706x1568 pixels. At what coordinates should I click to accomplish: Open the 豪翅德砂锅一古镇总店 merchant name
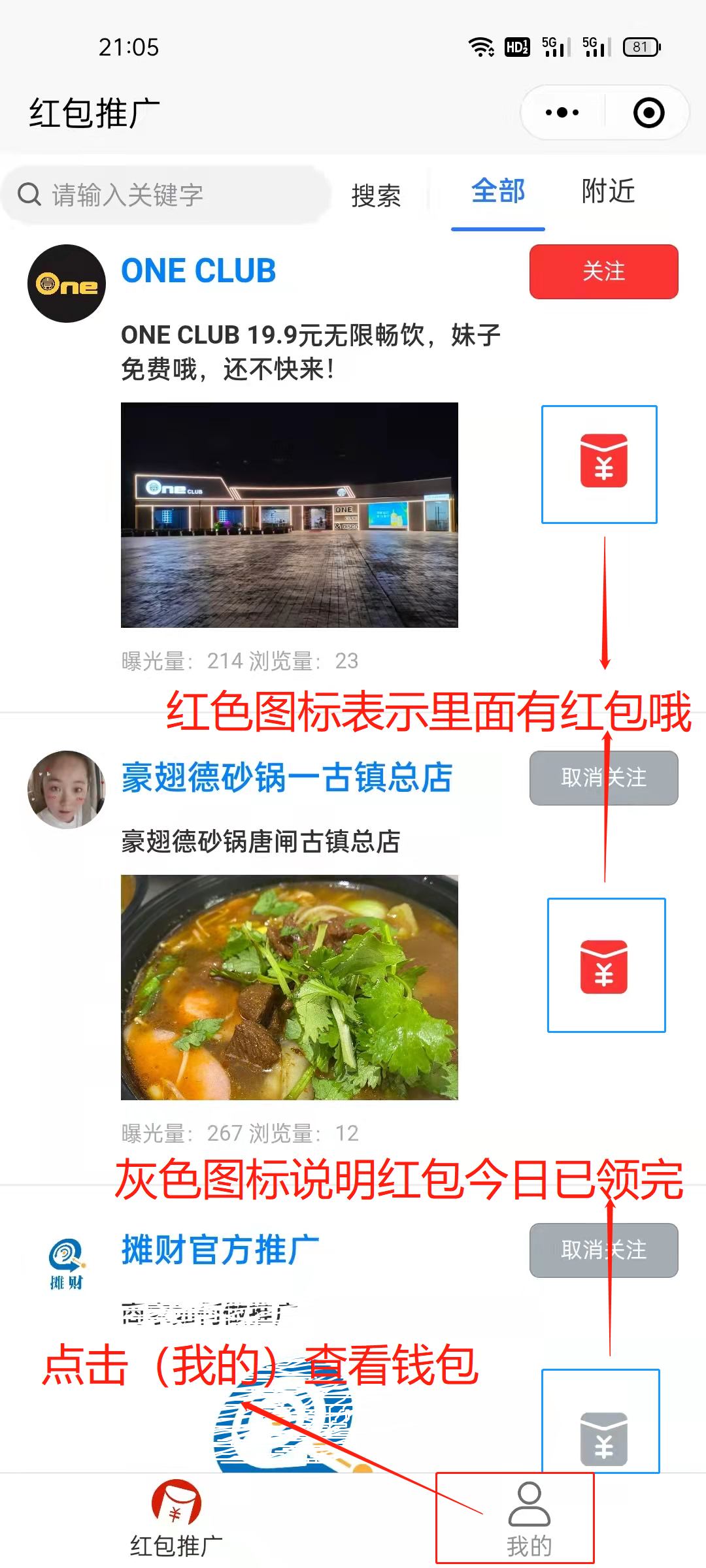coord(287,777)
